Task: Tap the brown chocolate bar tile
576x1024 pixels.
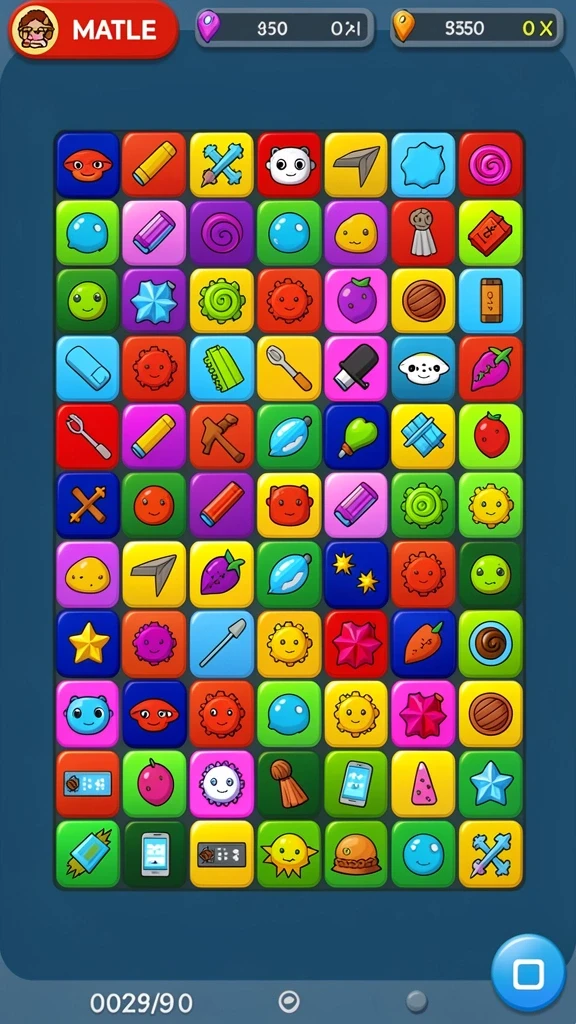Action: point(490,301)
